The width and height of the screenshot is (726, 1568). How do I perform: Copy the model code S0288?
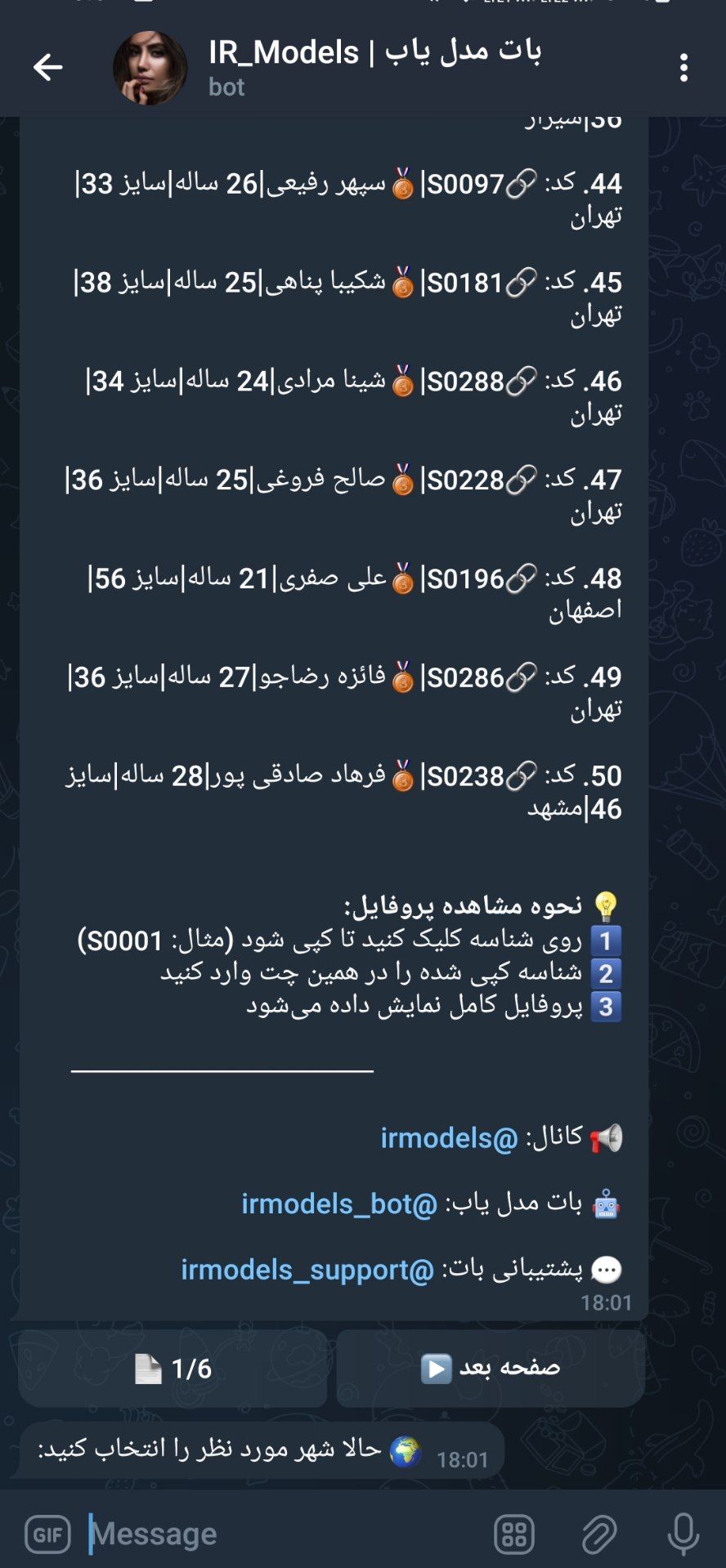click(x=465, y=382)
